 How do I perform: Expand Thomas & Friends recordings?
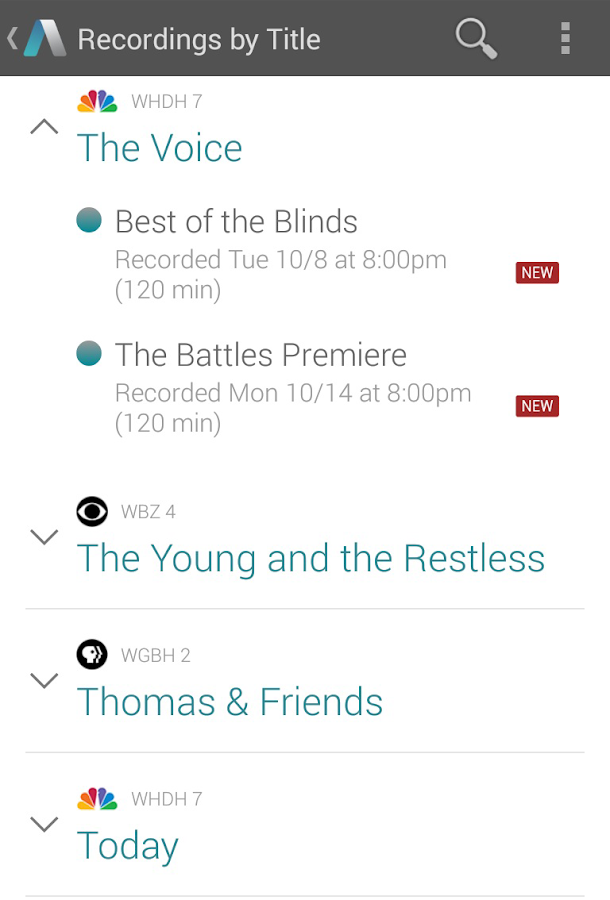44,681
